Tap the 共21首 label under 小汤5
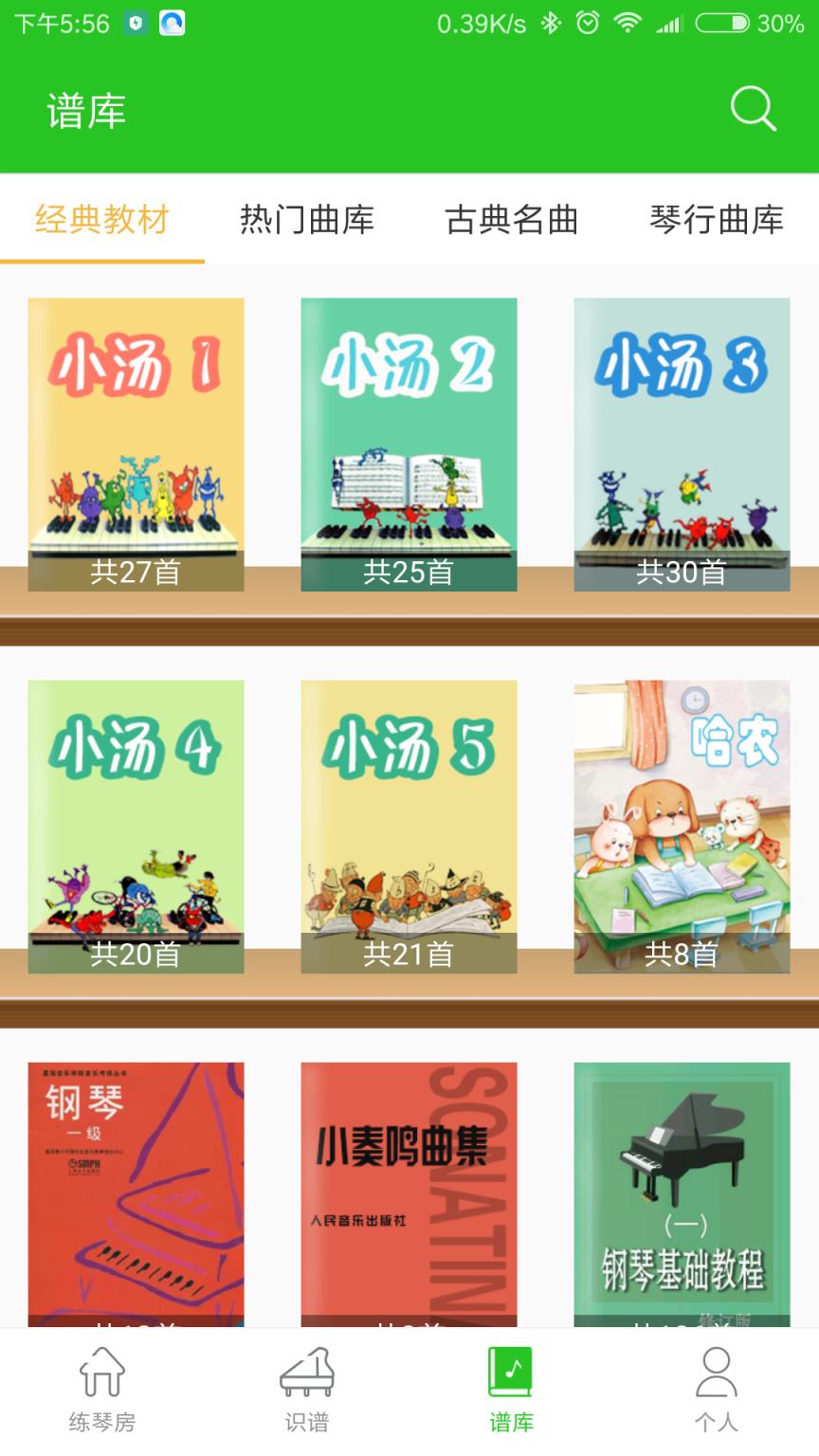 coord(409,955)
